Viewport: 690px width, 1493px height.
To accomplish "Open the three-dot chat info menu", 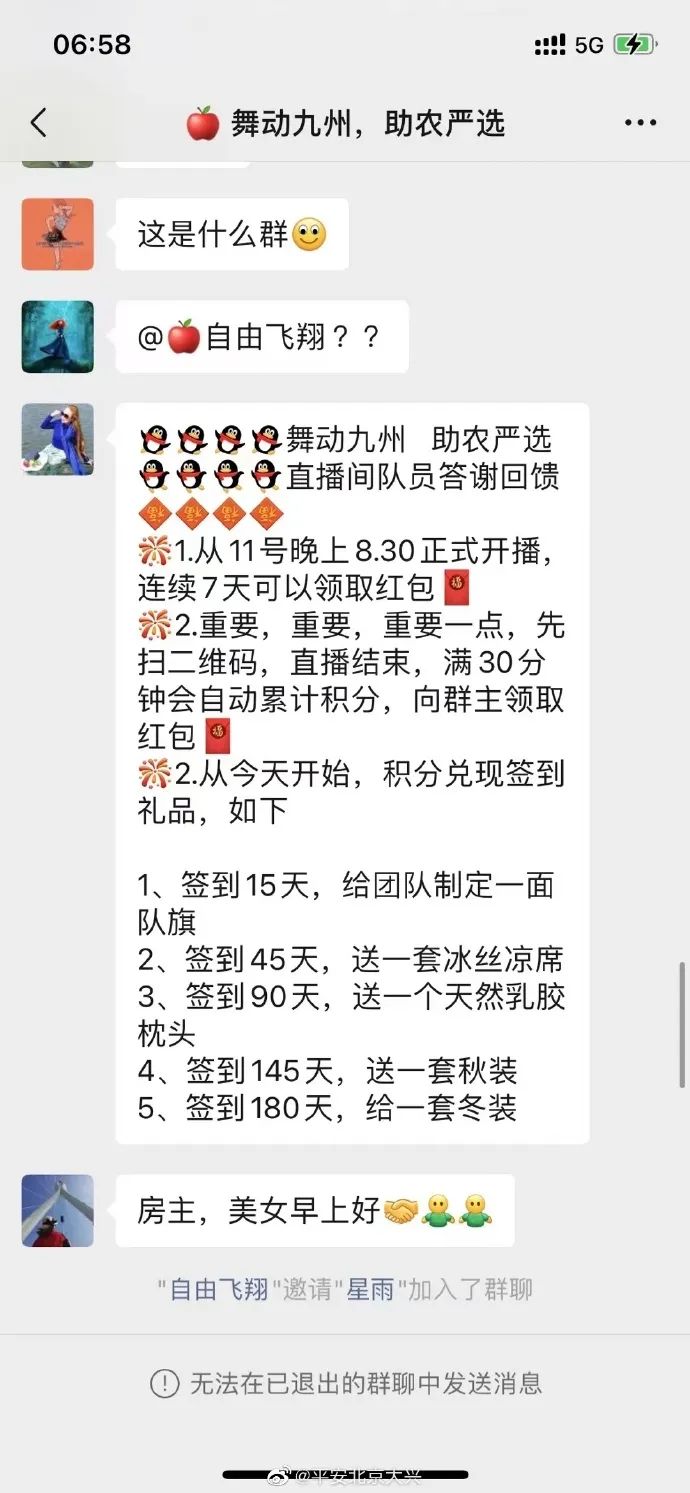I will (x=640, y=123).
